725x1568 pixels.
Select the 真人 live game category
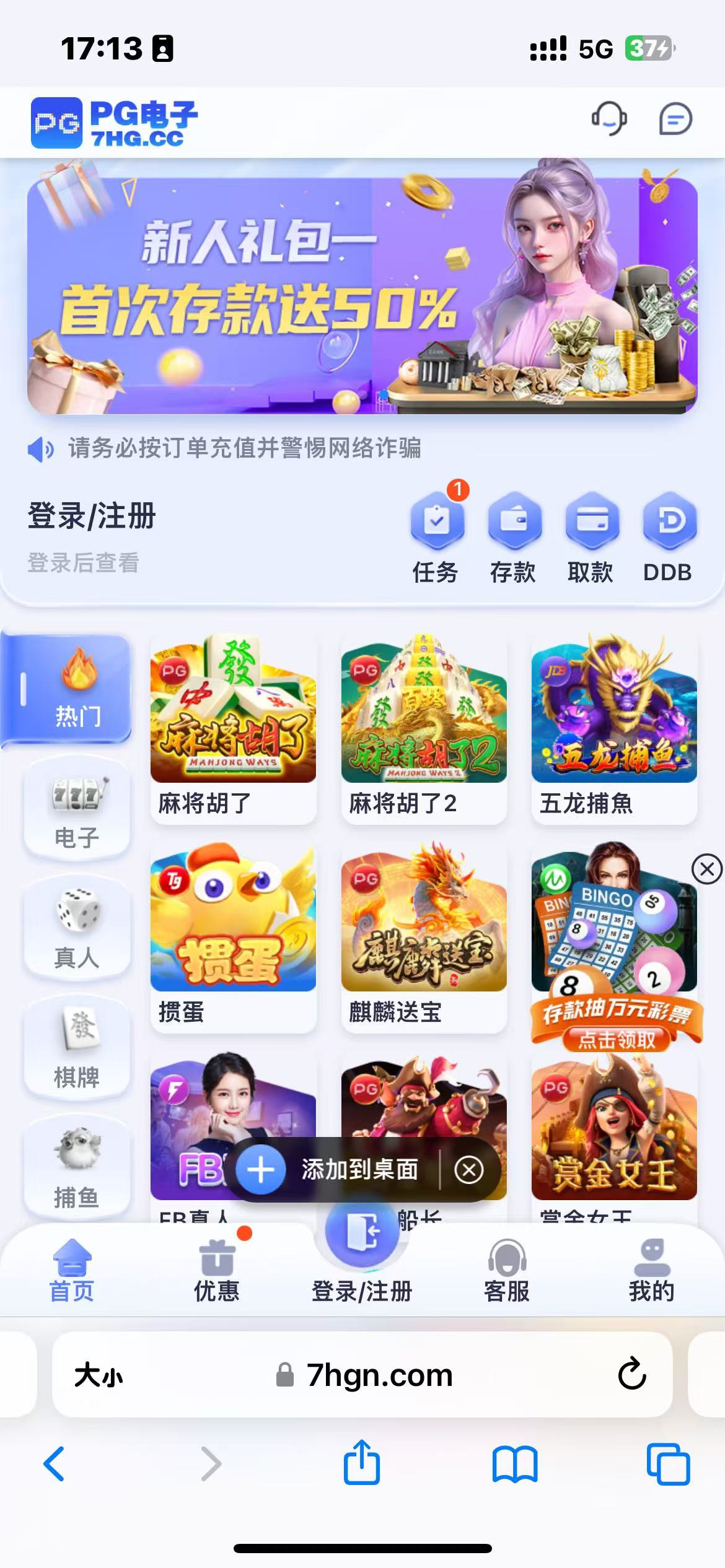77,929
